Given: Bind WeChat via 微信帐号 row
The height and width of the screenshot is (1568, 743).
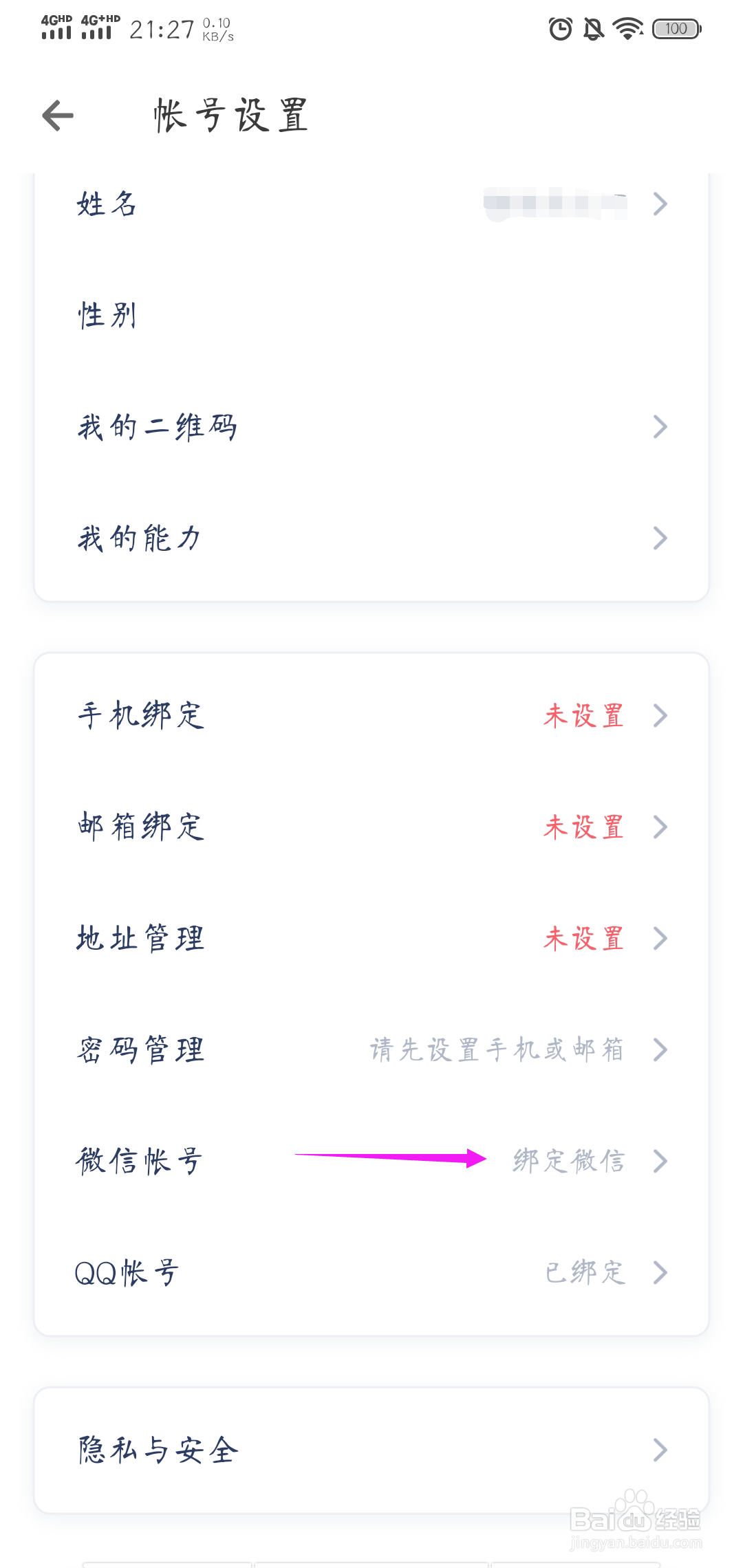Looking at the screenshot, I should pos(371,1161).
